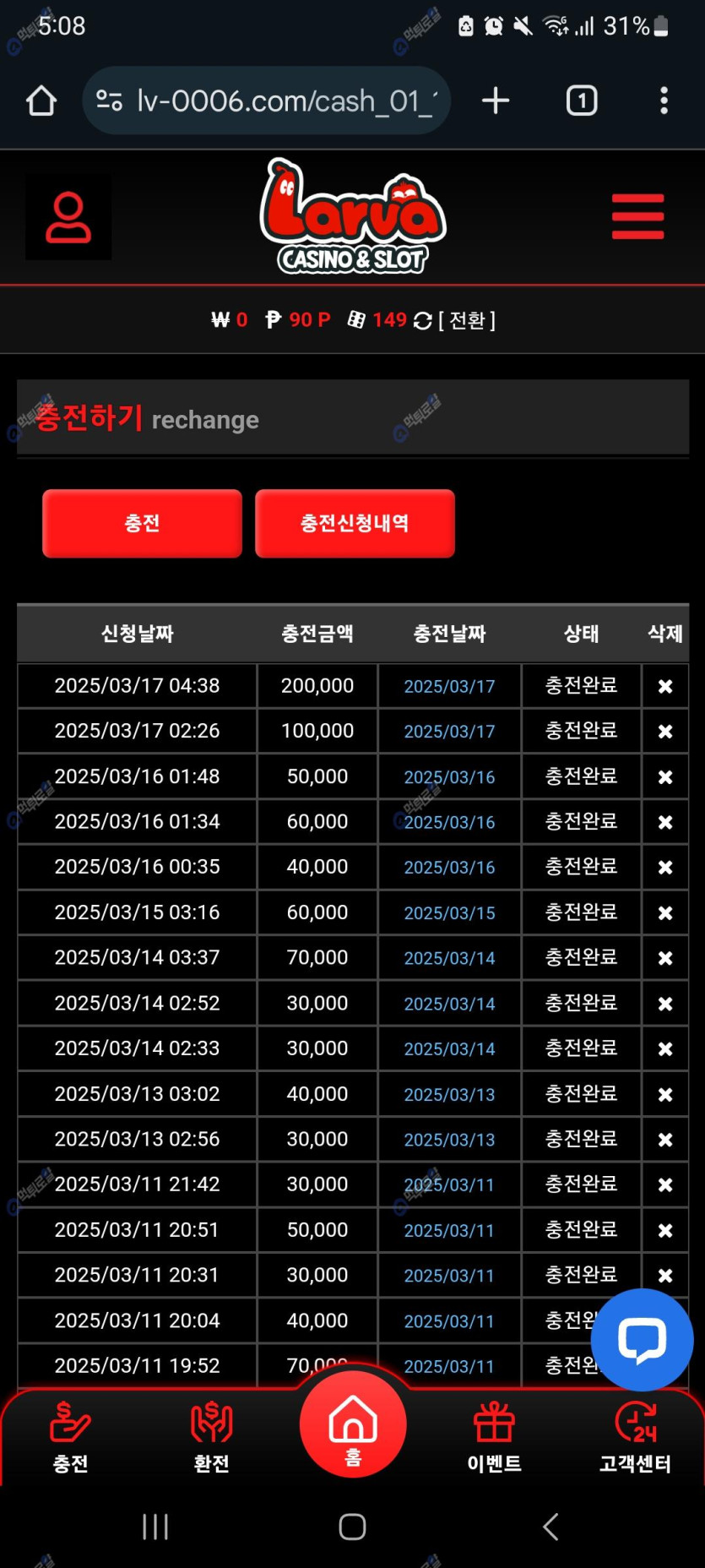Open the live chat bubble
The height and width of the screenshot is (1568, 705).
[x=642, y=1339]
